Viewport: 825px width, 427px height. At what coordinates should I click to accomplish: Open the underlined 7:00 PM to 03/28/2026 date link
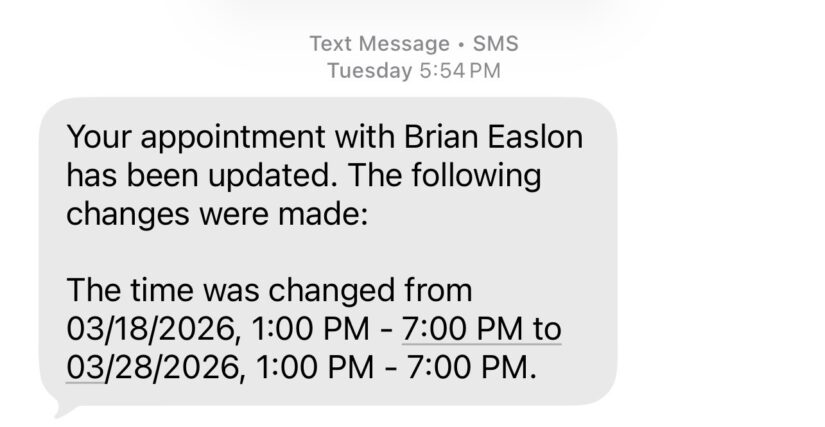[x=481, y=328]
